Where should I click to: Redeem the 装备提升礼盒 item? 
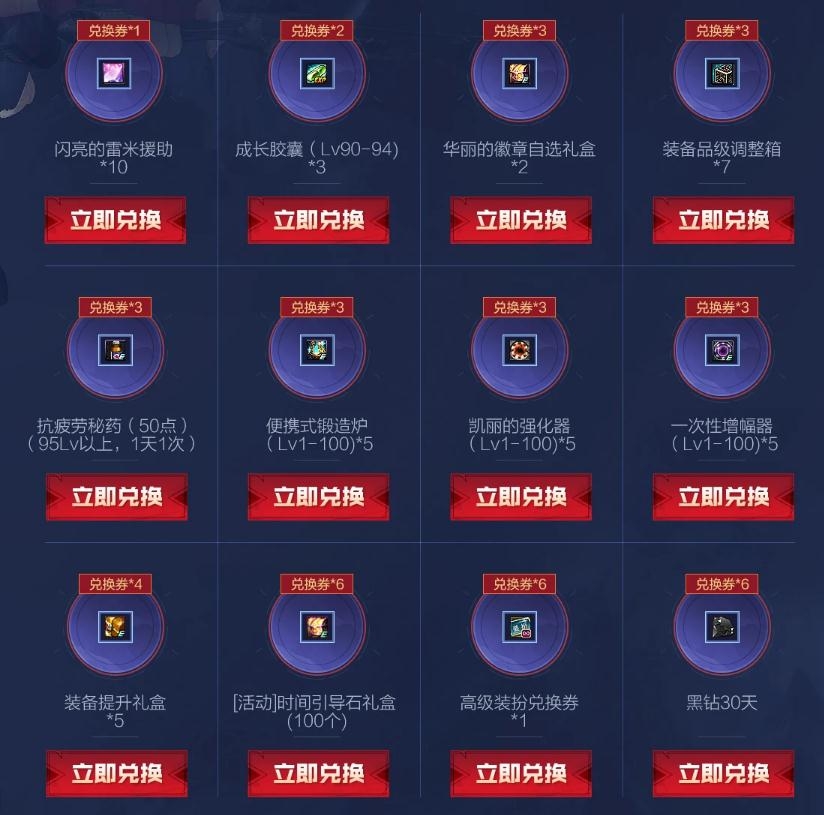(115, 774)
